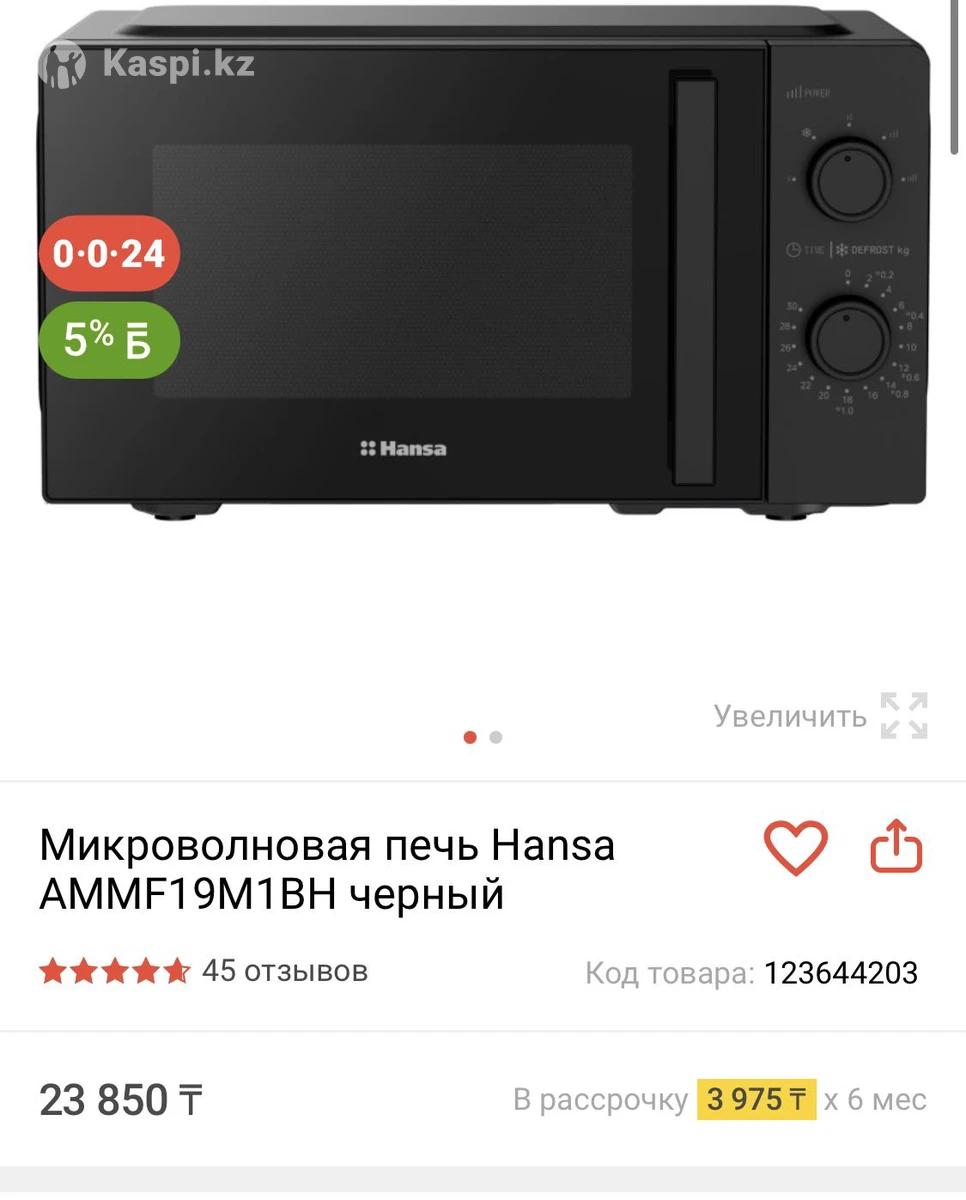Add the Hansa microwave to favorites
The width and height of the screenshot is (966, 1200).
pyautogui.click(x=795, y=848)
